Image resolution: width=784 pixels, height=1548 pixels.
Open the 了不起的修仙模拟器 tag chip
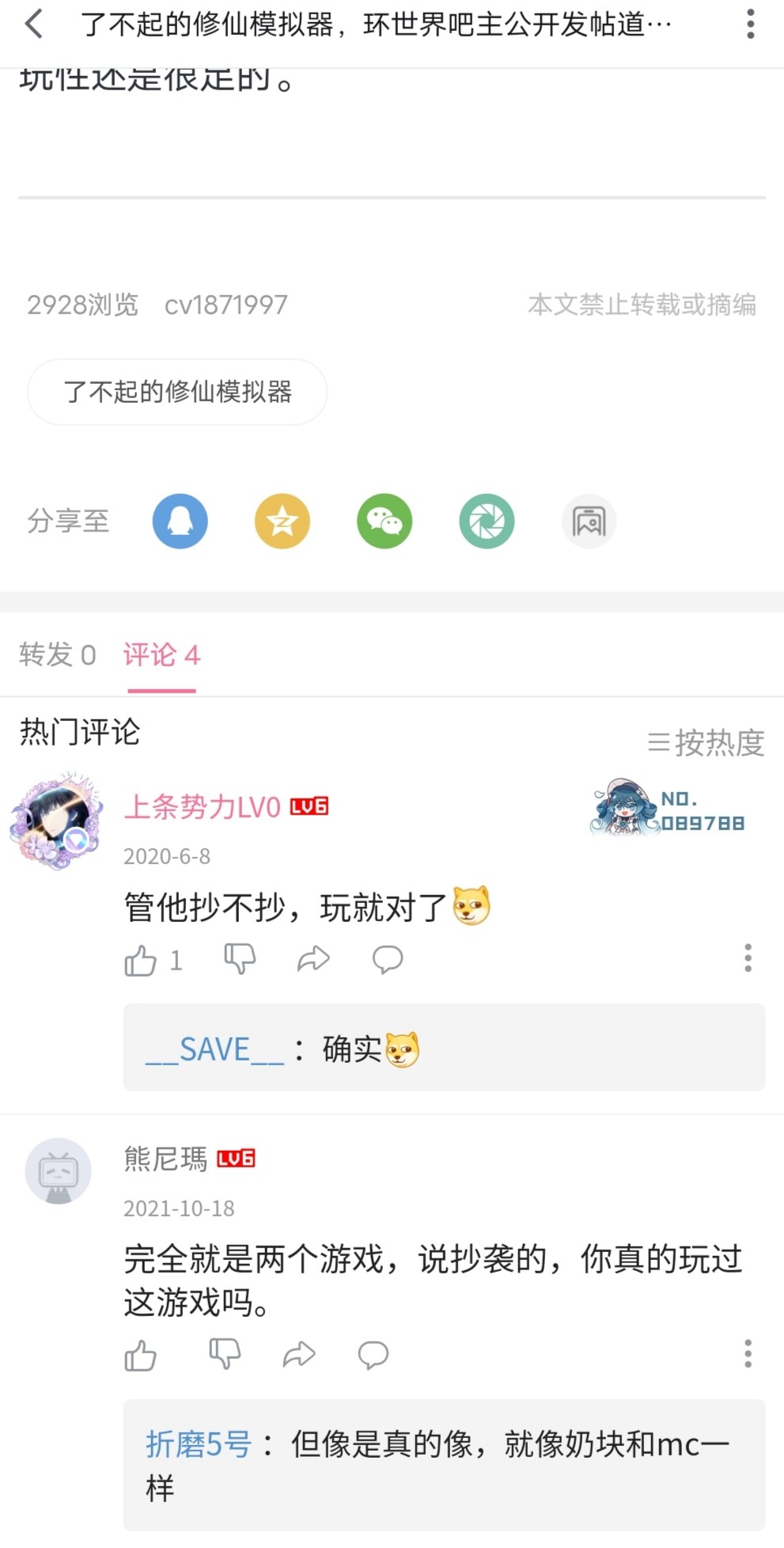tap(177, 392)
